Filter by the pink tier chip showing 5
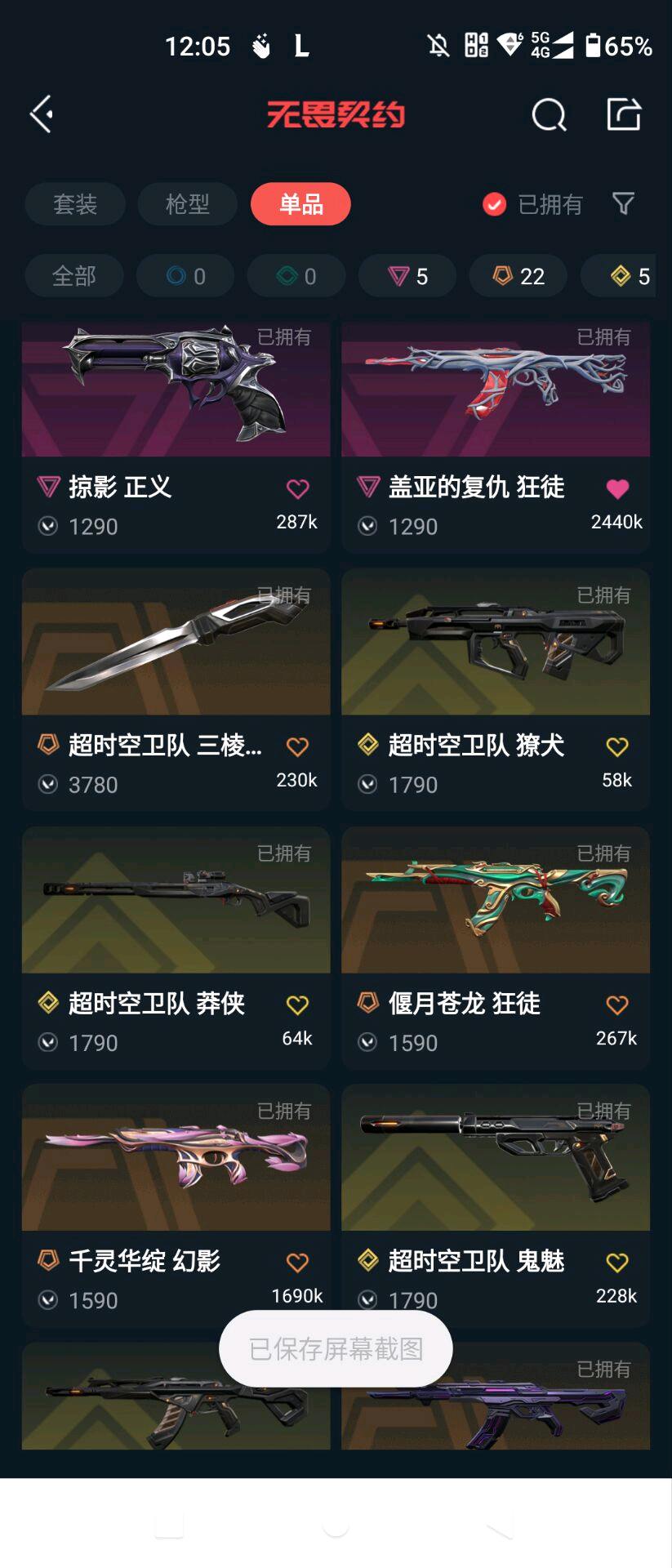The width and height of the screenshot is (672, 1568). [x=407, y=276]
